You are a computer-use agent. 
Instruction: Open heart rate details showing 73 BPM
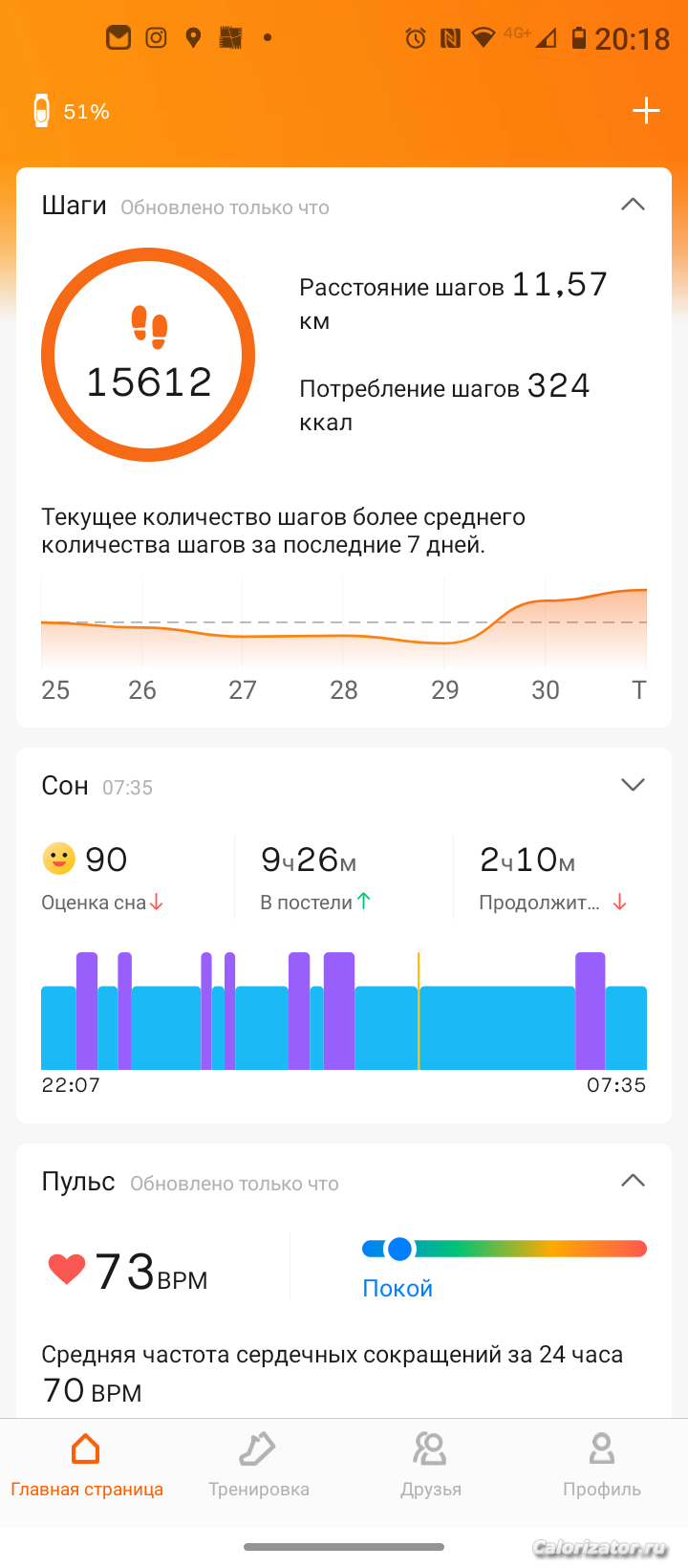(129, 1272)
